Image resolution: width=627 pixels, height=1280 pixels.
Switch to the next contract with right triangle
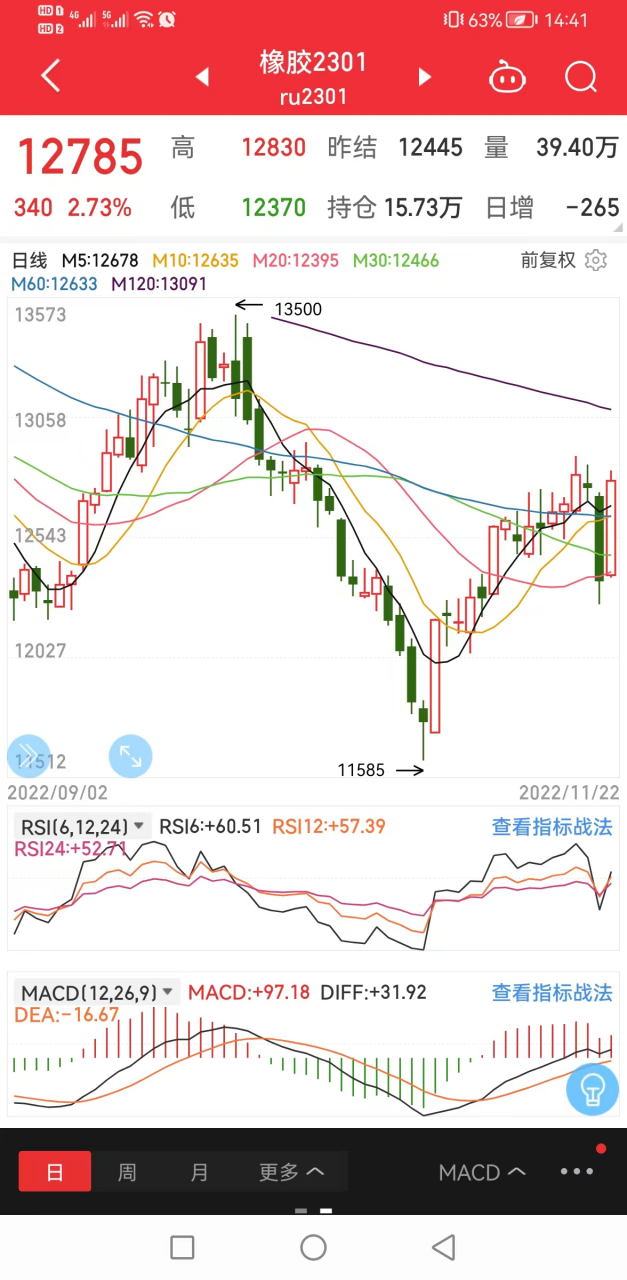(x=425, y=77)
